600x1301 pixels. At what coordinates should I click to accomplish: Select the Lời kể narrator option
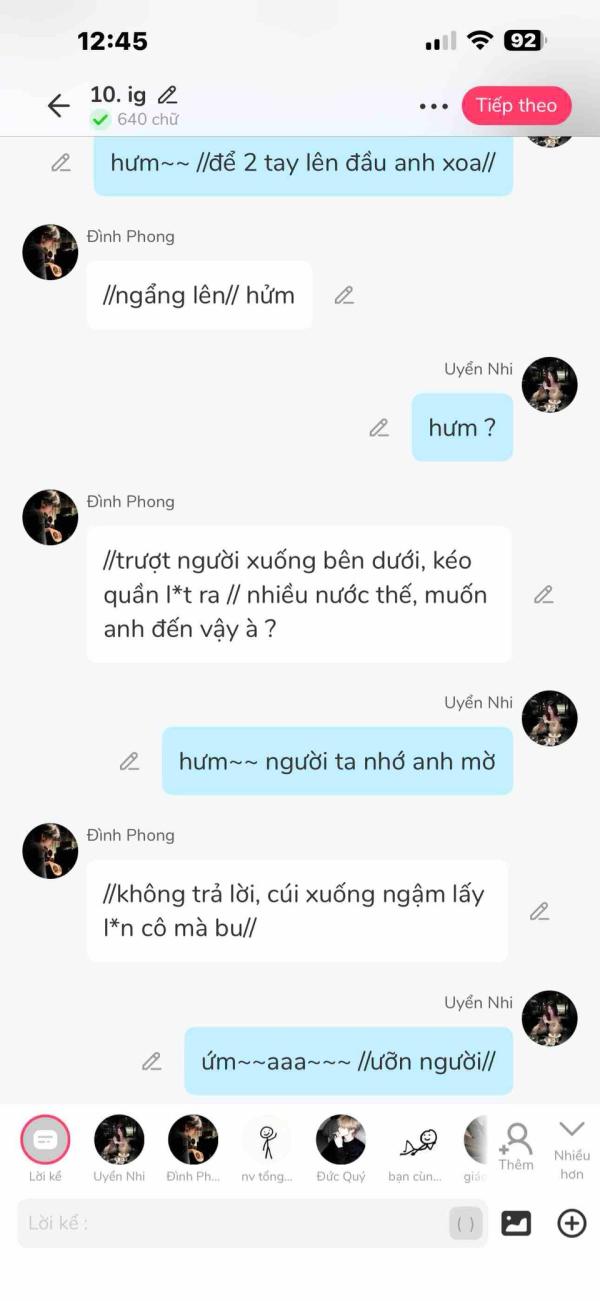point(45,1140)
